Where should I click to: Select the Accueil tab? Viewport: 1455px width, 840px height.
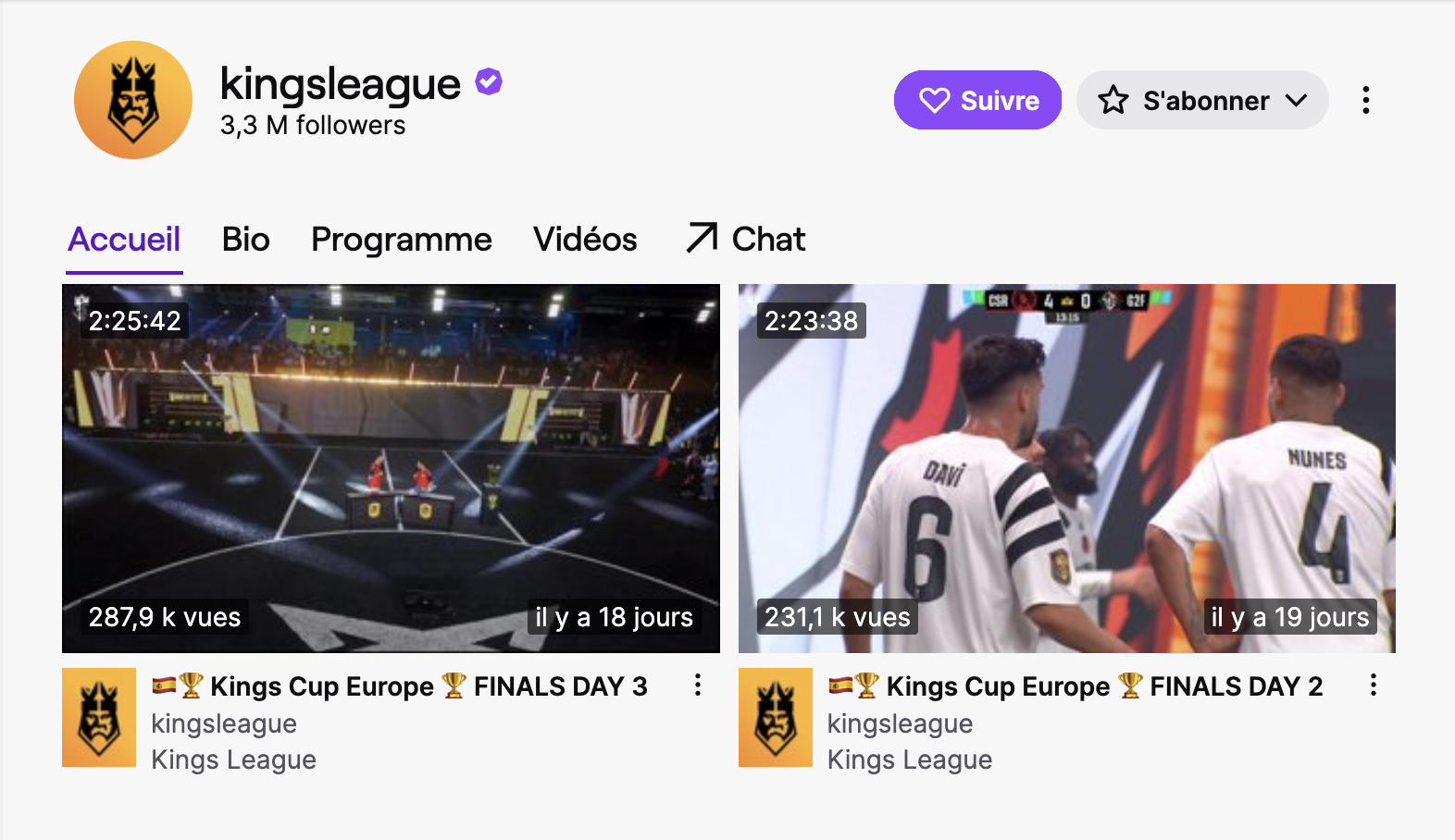pos(124,240)
